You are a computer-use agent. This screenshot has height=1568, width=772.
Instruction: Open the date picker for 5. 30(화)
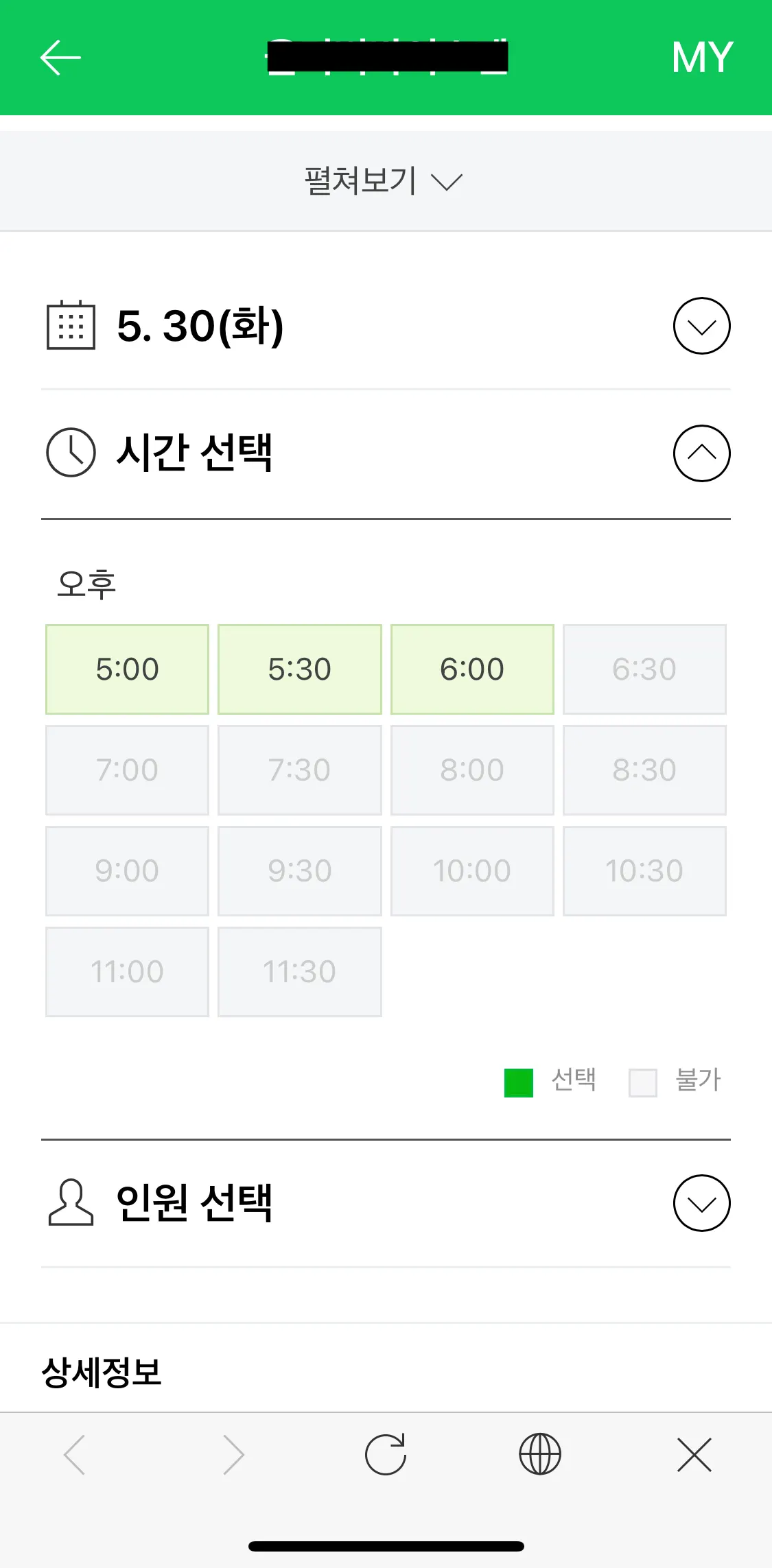pyautogui.click(x=701, y=326)
